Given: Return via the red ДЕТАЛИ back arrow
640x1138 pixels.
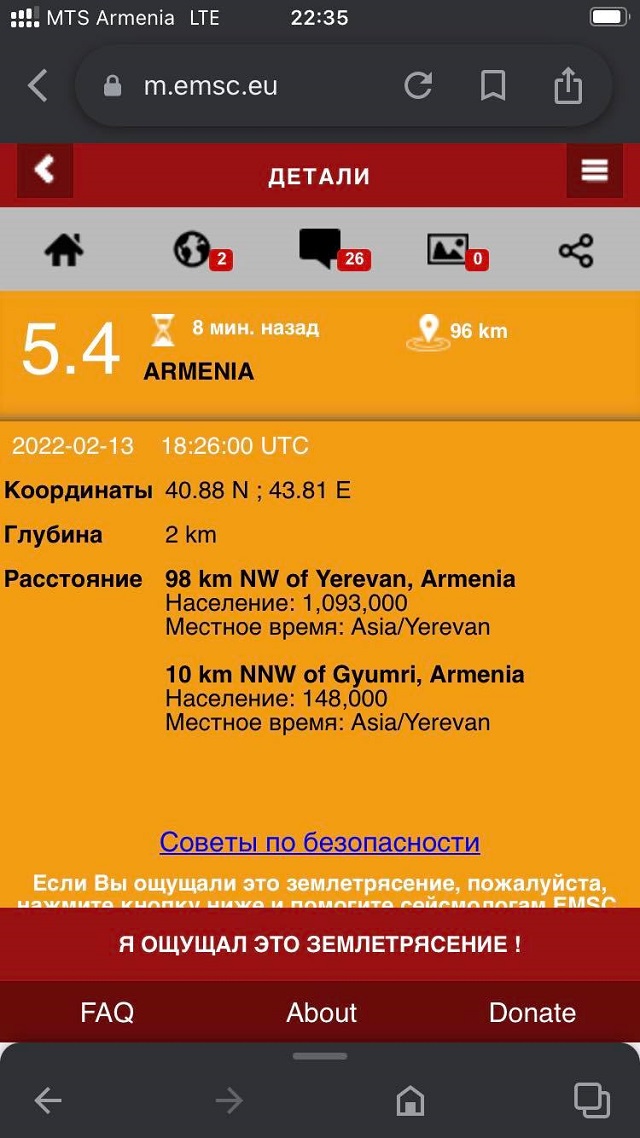Looking at the screenshot, I should (45, 171).
